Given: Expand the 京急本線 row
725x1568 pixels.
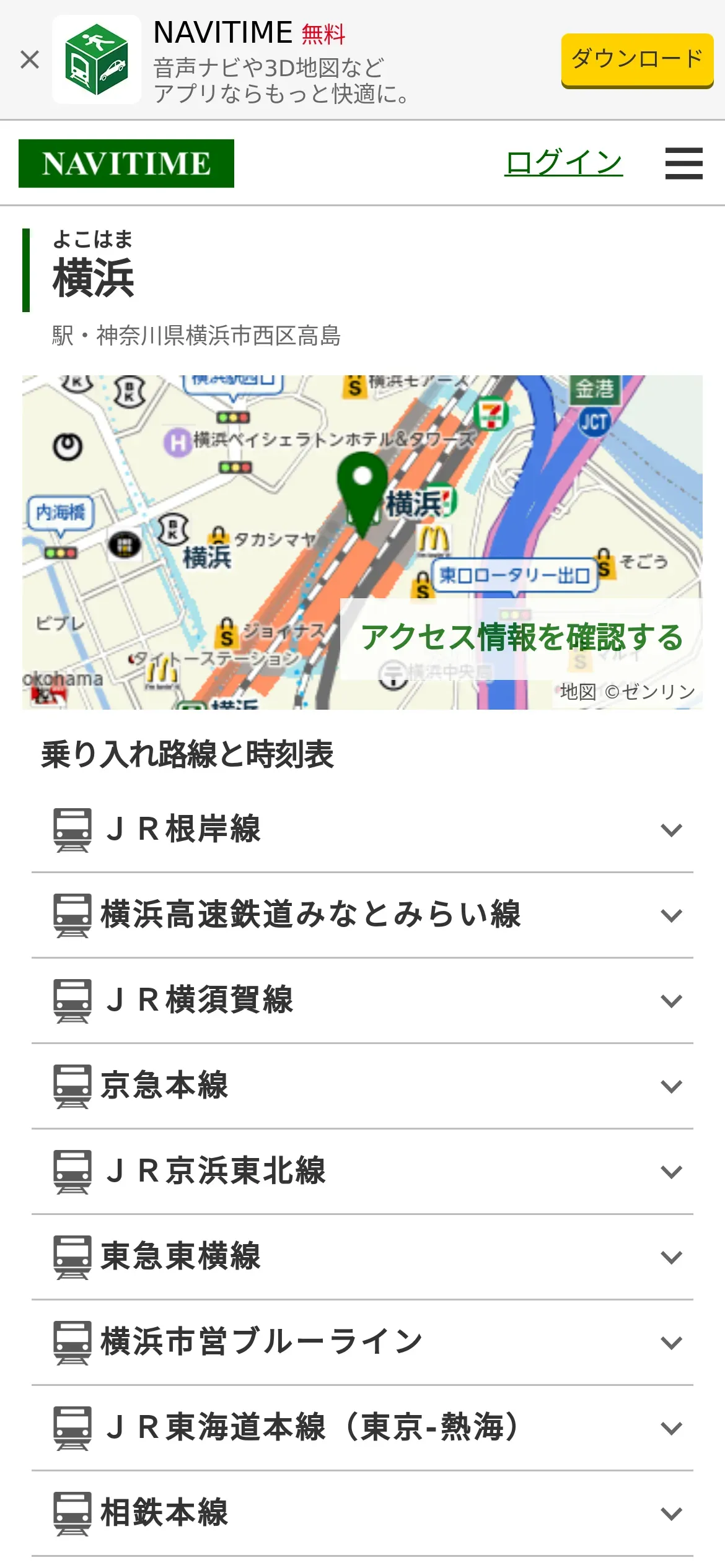Looking at the screenshot, I should point(362,1086).
